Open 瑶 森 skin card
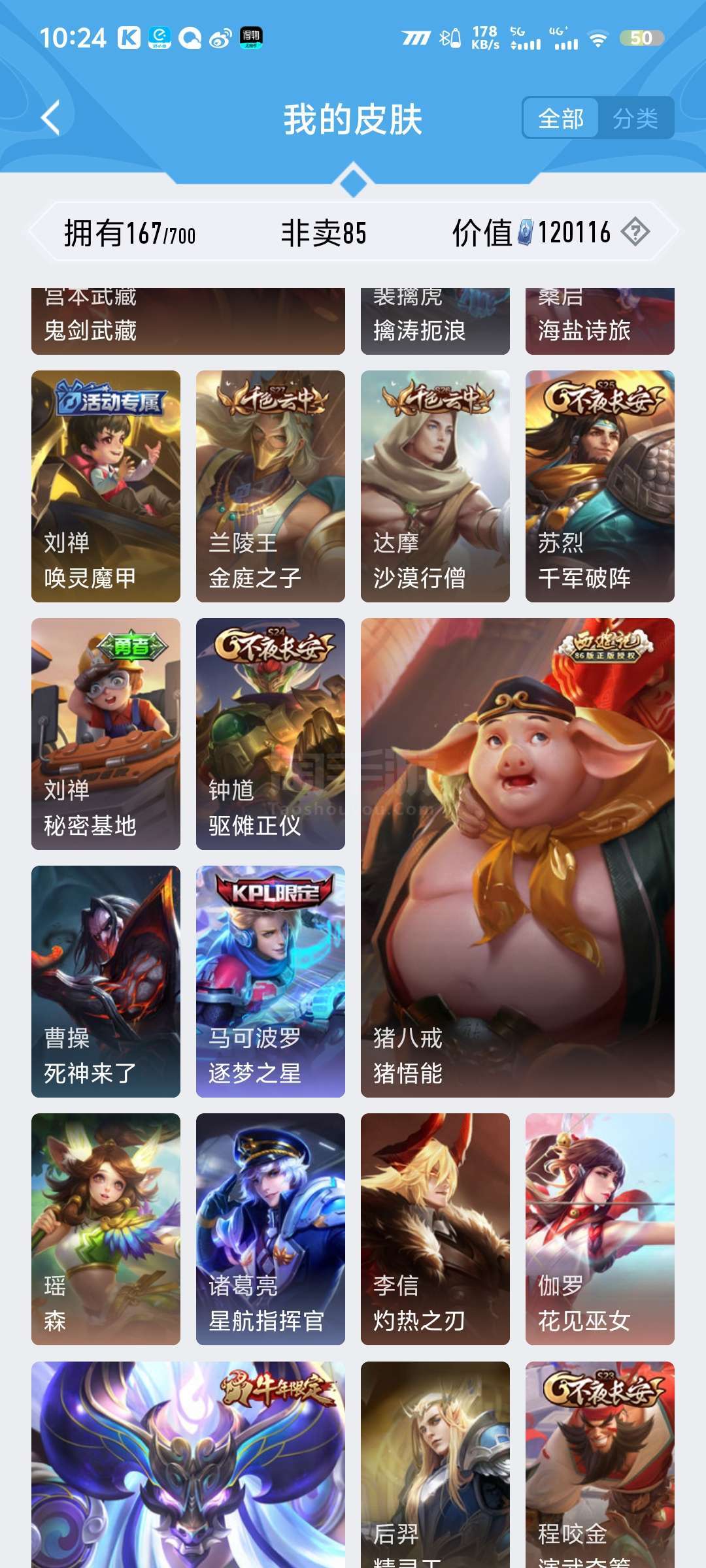Viewport: 706px width, 1568px height. click(106, 1229)
